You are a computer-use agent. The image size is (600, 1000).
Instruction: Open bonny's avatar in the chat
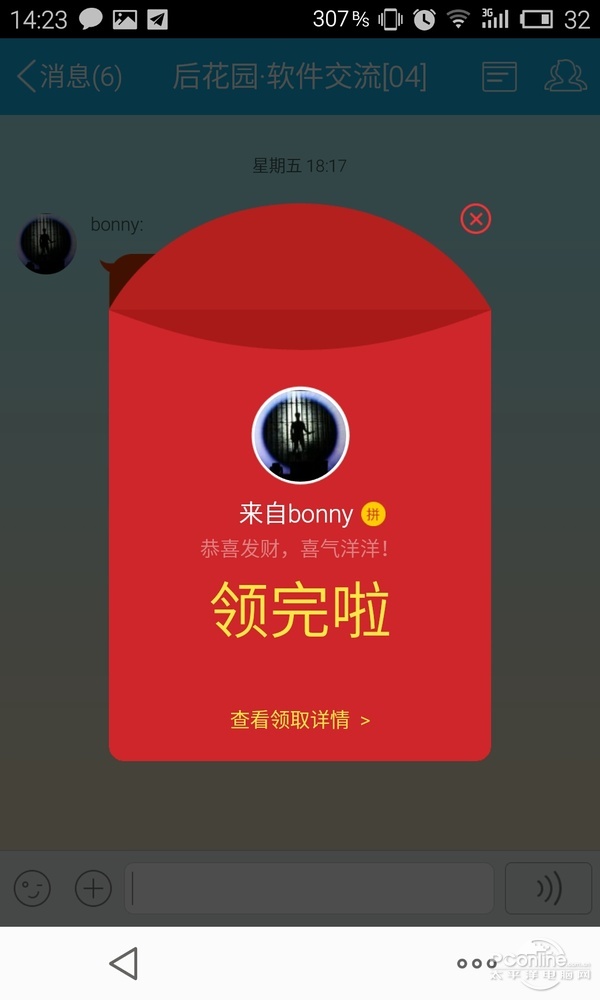pos(47,243)
